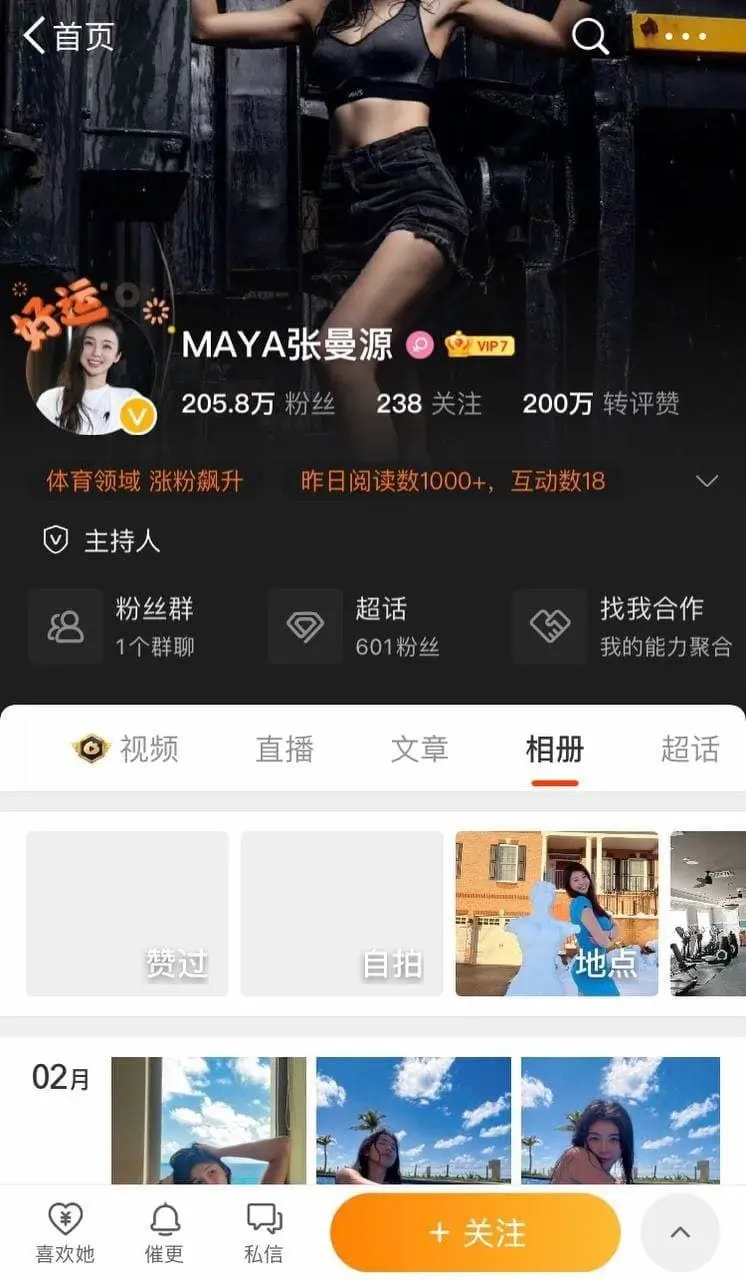Send a 私信 private message
This screenshot has height=1280, width=746.
click(x=264, y=1233)
